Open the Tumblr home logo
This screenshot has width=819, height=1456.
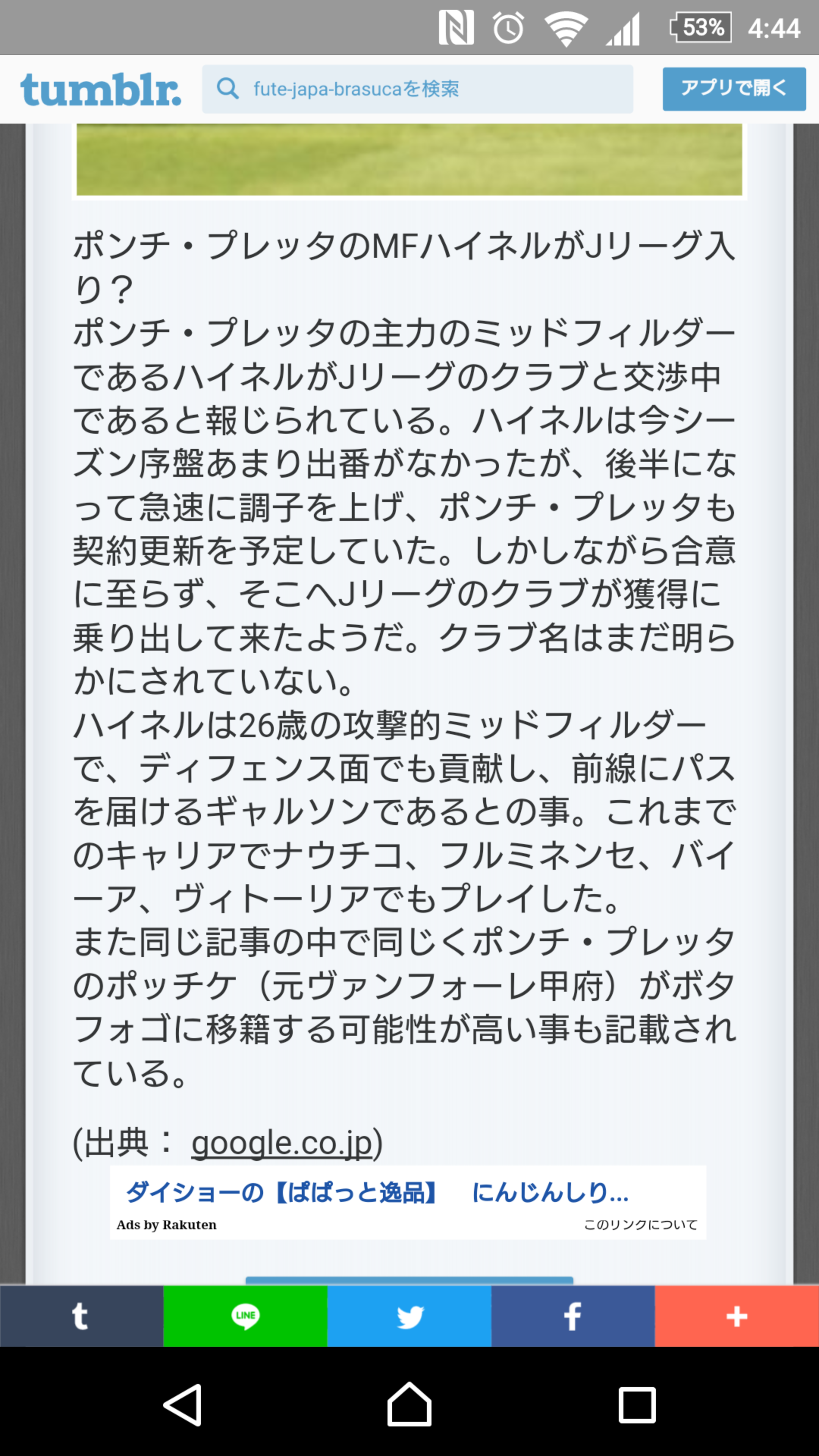click(100, 89)
